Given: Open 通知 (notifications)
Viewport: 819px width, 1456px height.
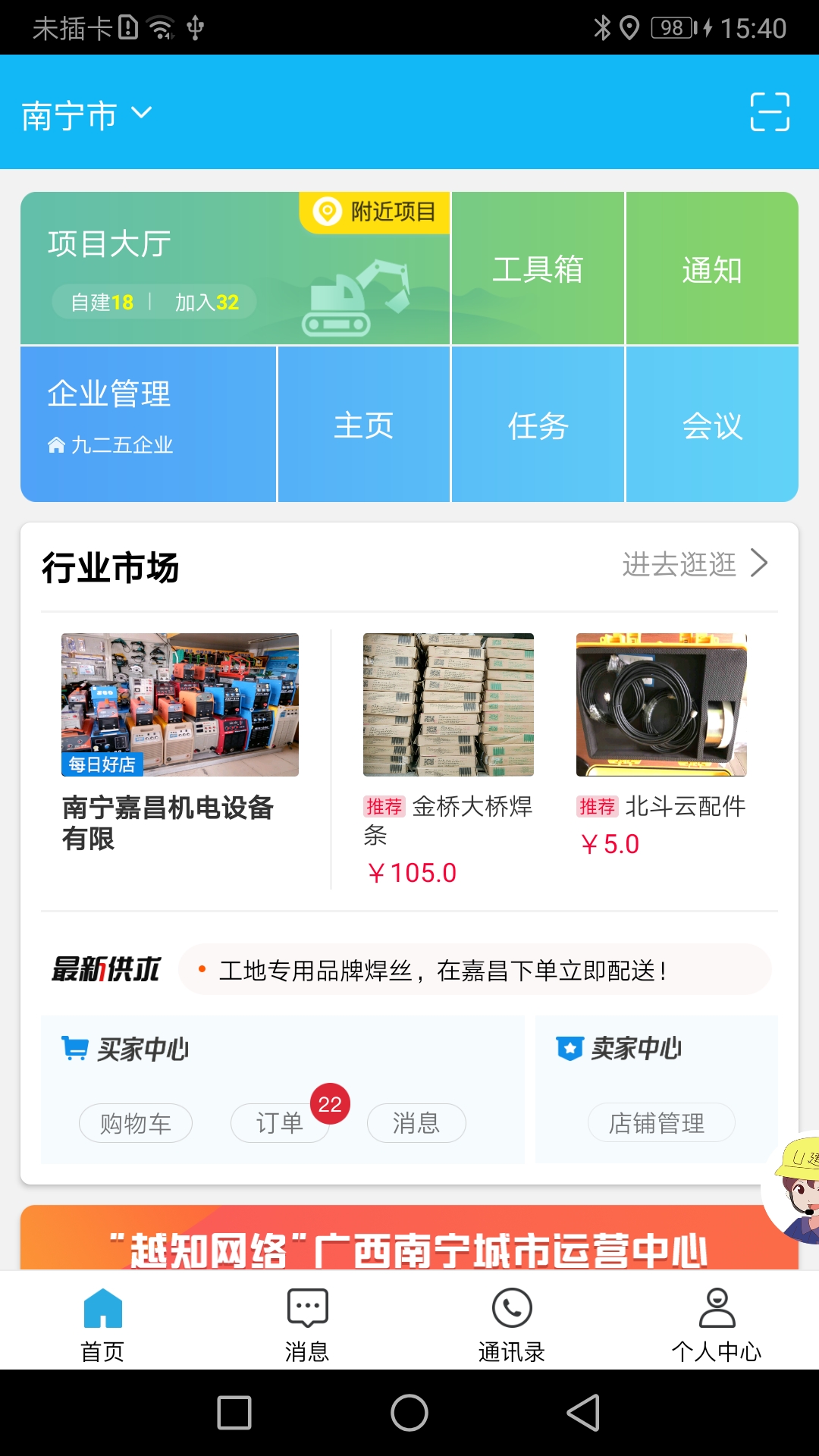Looking at the screenshot, I should (x=711, y=269).
